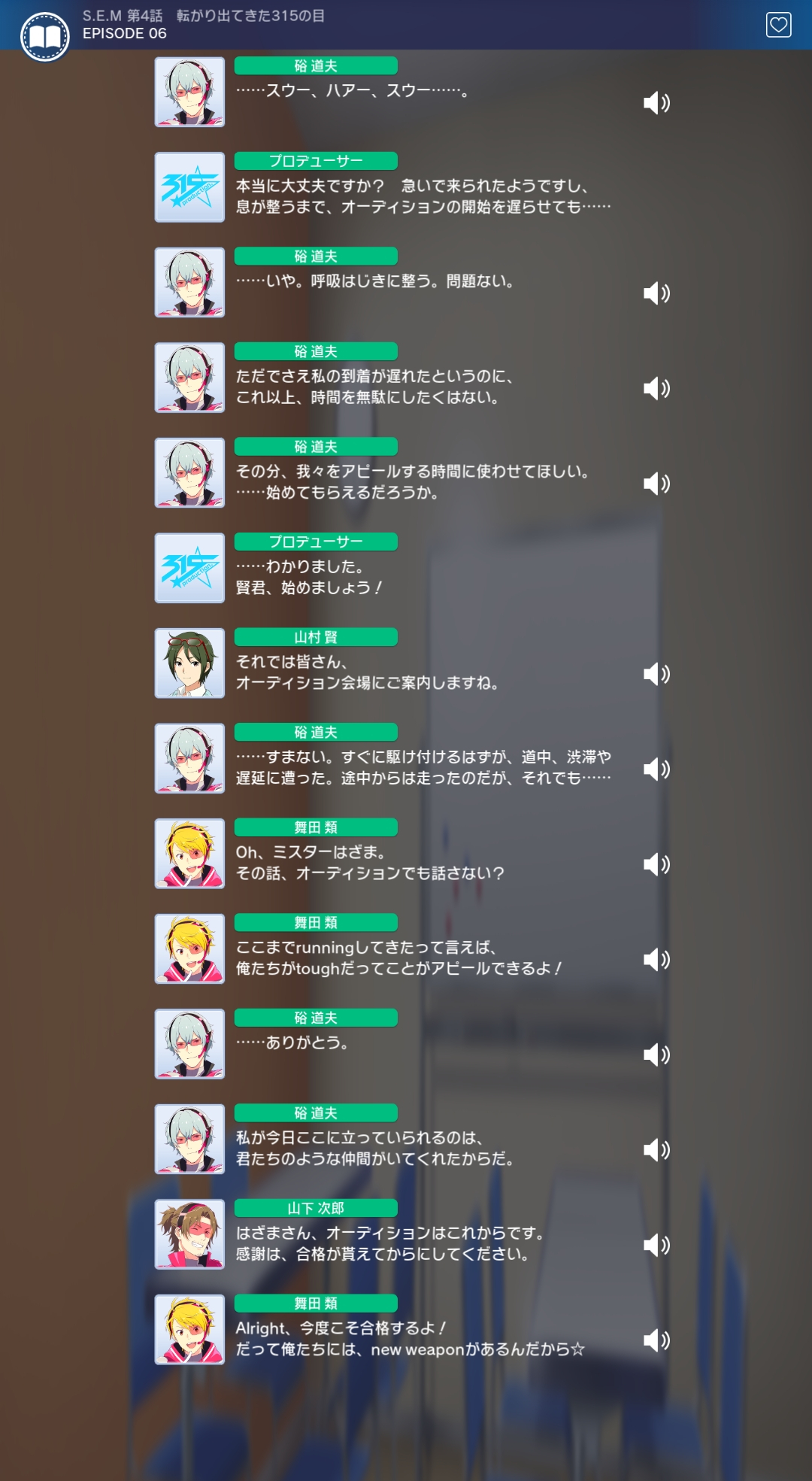Play voice for 'すまない。すぐに駆け付ける' line

pos(656,769)
